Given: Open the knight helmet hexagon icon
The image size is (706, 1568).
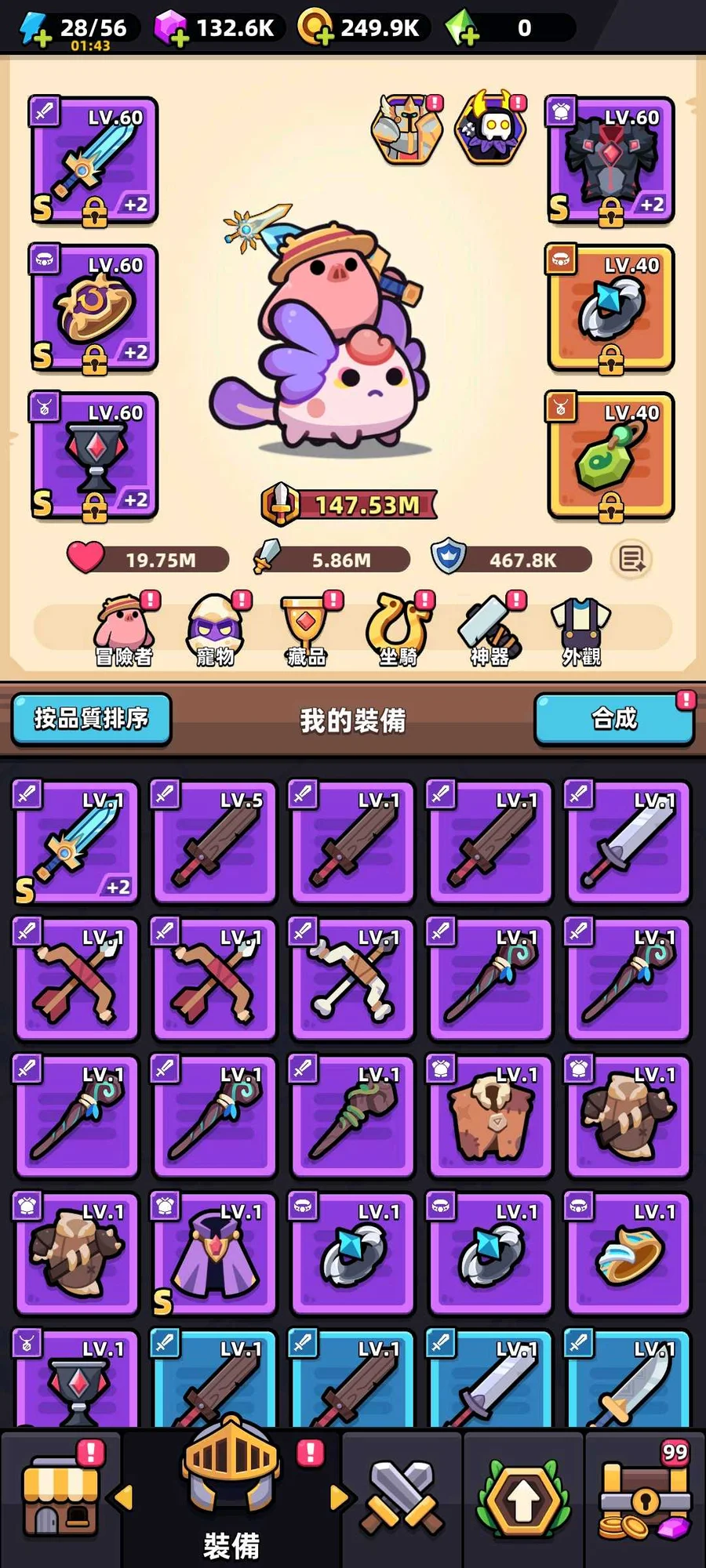Looking at the screenshot, I should pos(406,129).
